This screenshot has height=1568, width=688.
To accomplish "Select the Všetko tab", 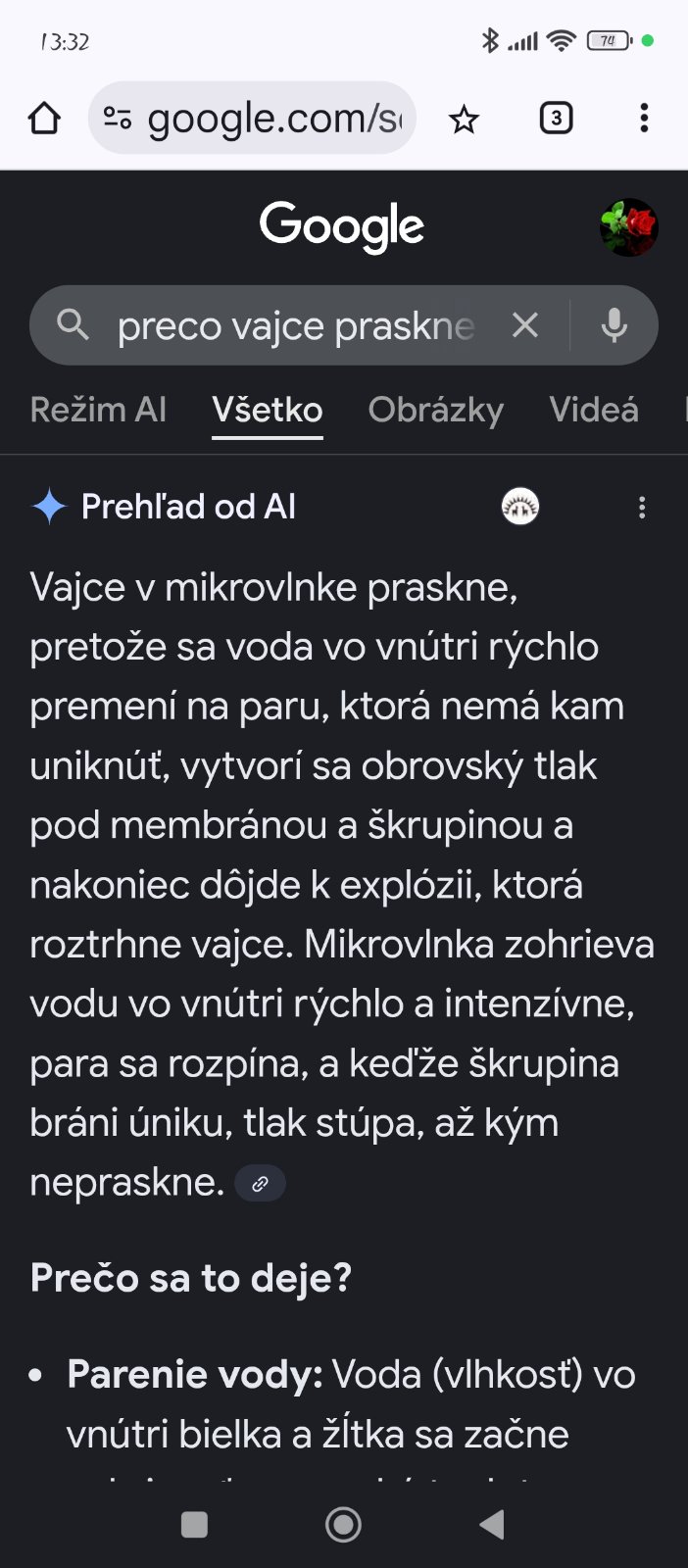I will click(x=268, y=410).
